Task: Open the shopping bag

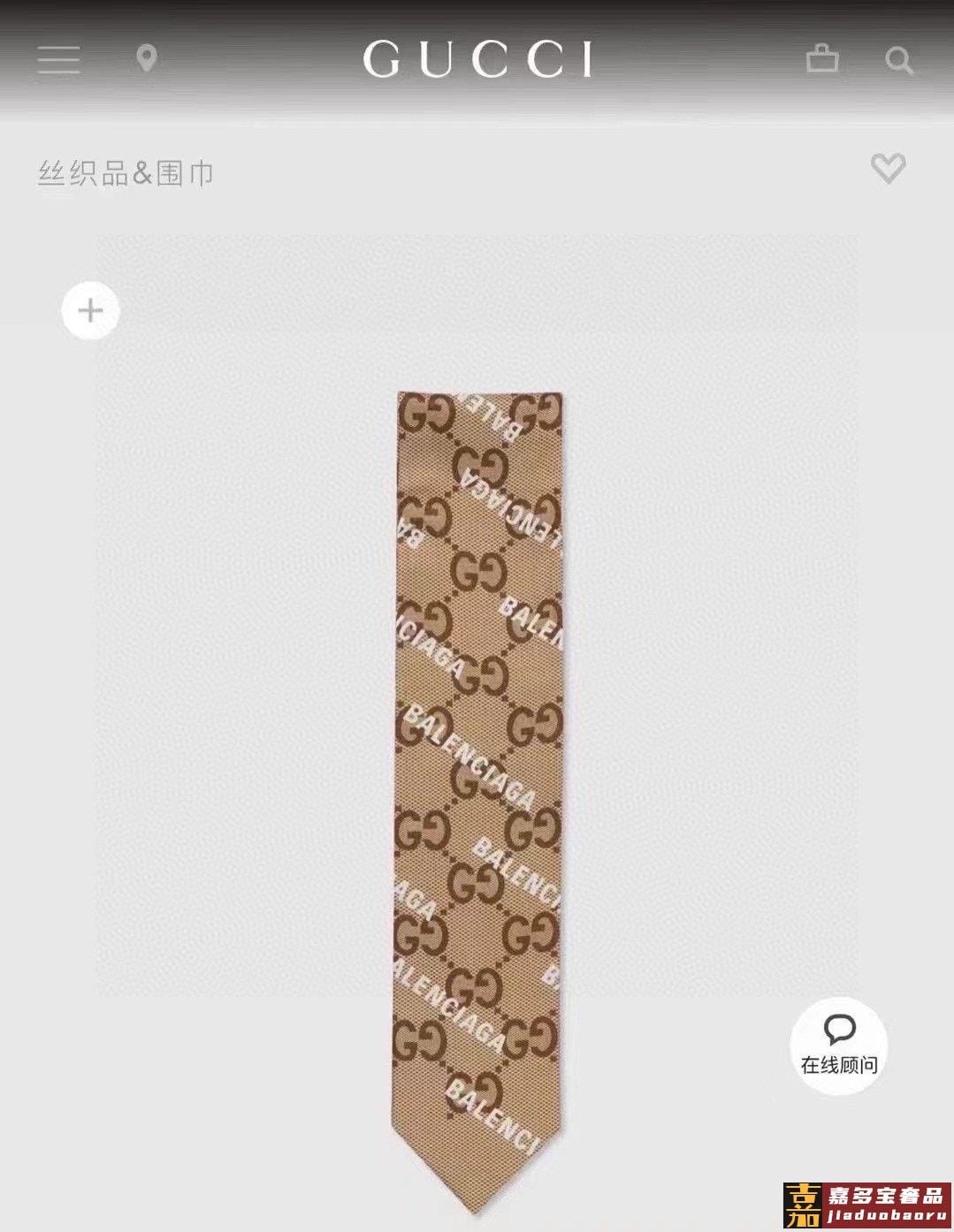Action: [x=822, y=58]
